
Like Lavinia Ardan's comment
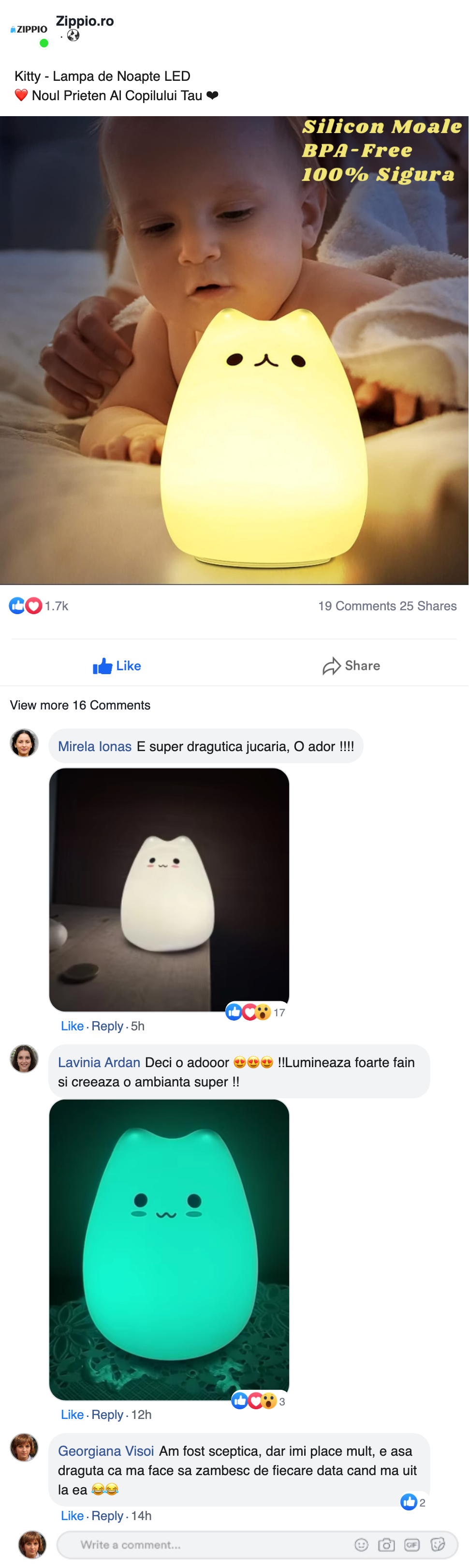point(72,1414)
